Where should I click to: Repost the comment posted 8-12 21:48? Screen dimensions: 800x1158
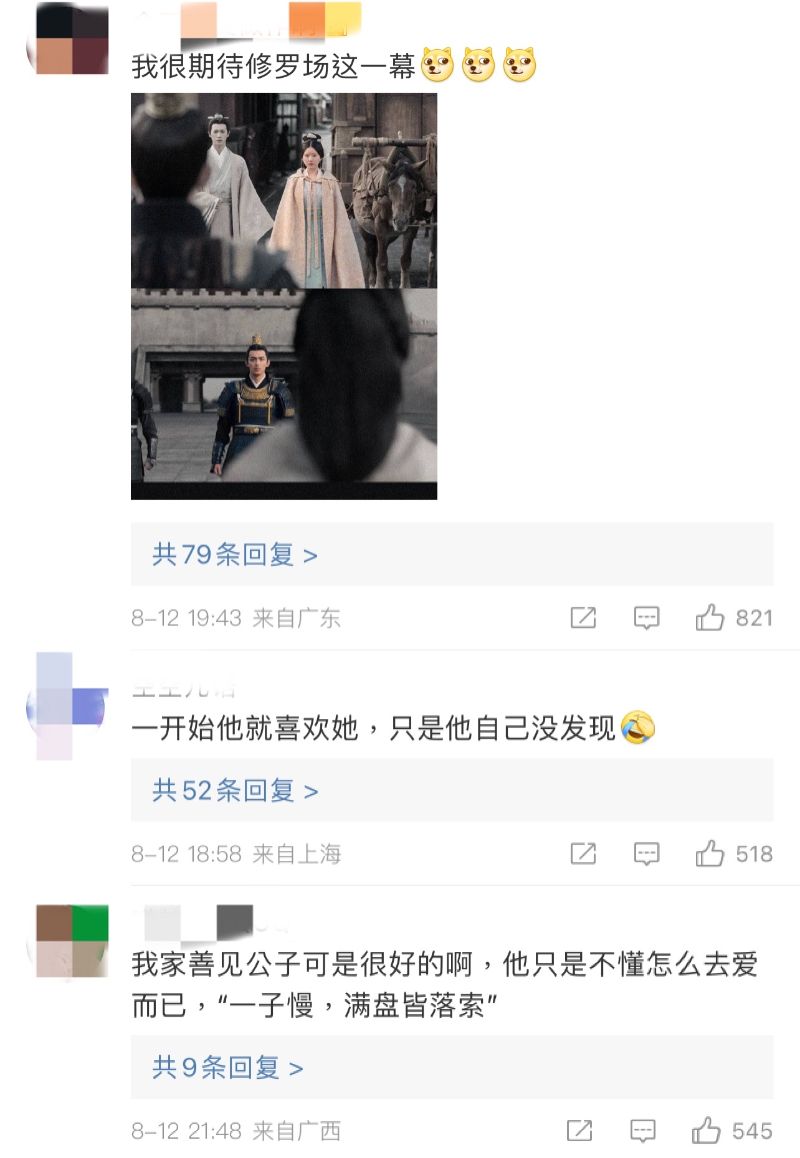pyautogui.click(x=579, y=1131)
